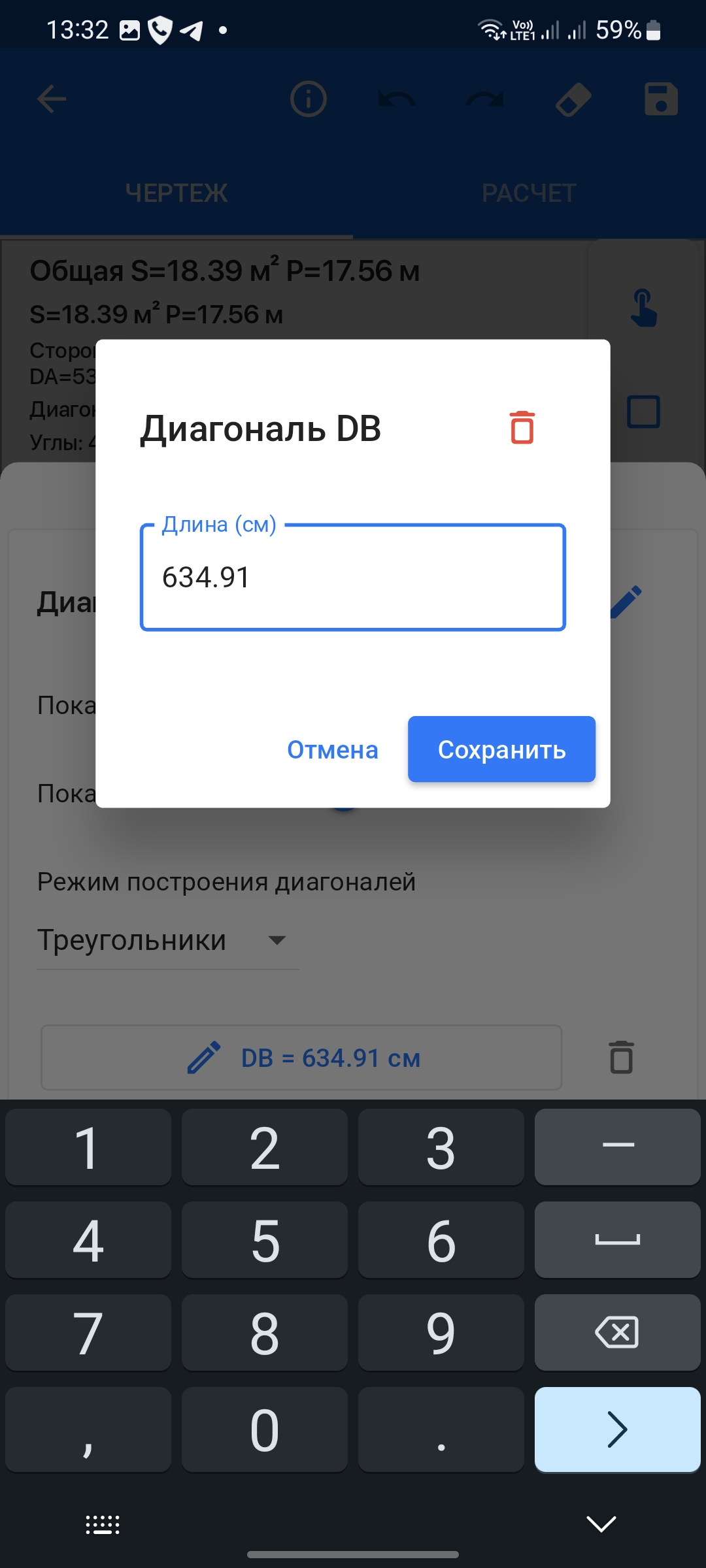Save the diagonal with Сохранить

coord(501,749)
